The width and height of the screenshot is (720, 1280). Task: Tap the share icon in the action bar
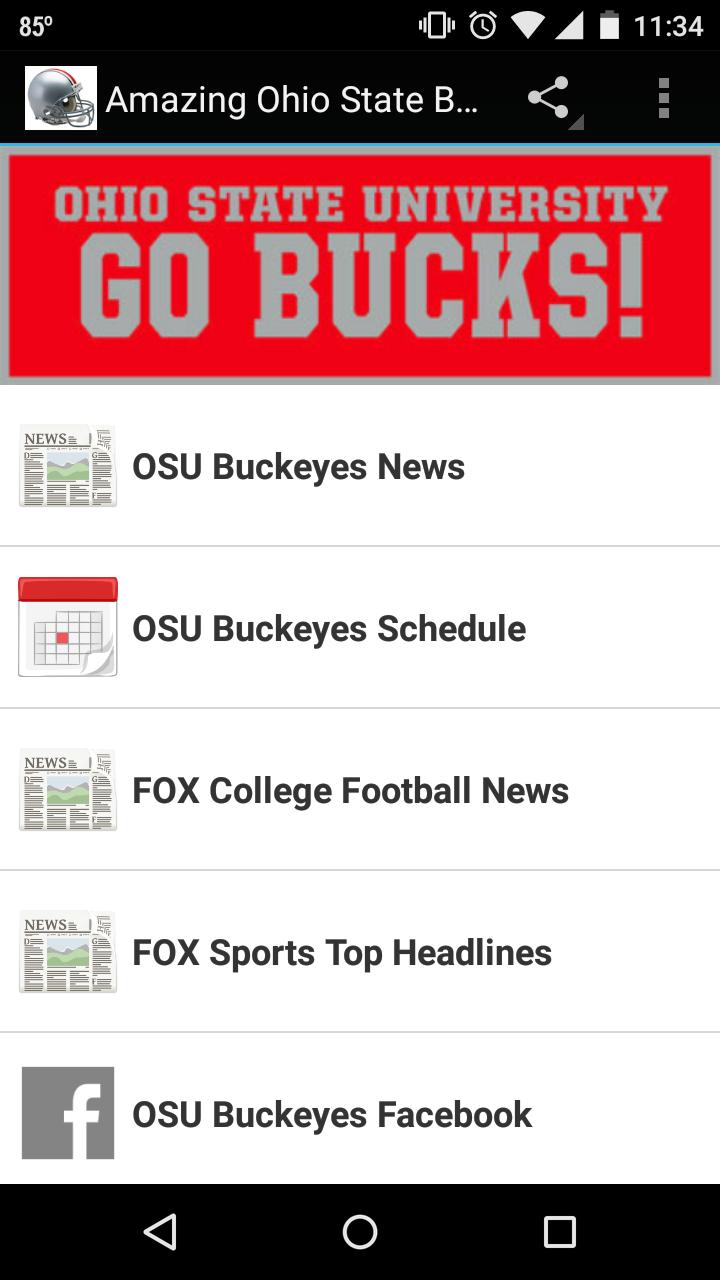[x=549, y=97]
